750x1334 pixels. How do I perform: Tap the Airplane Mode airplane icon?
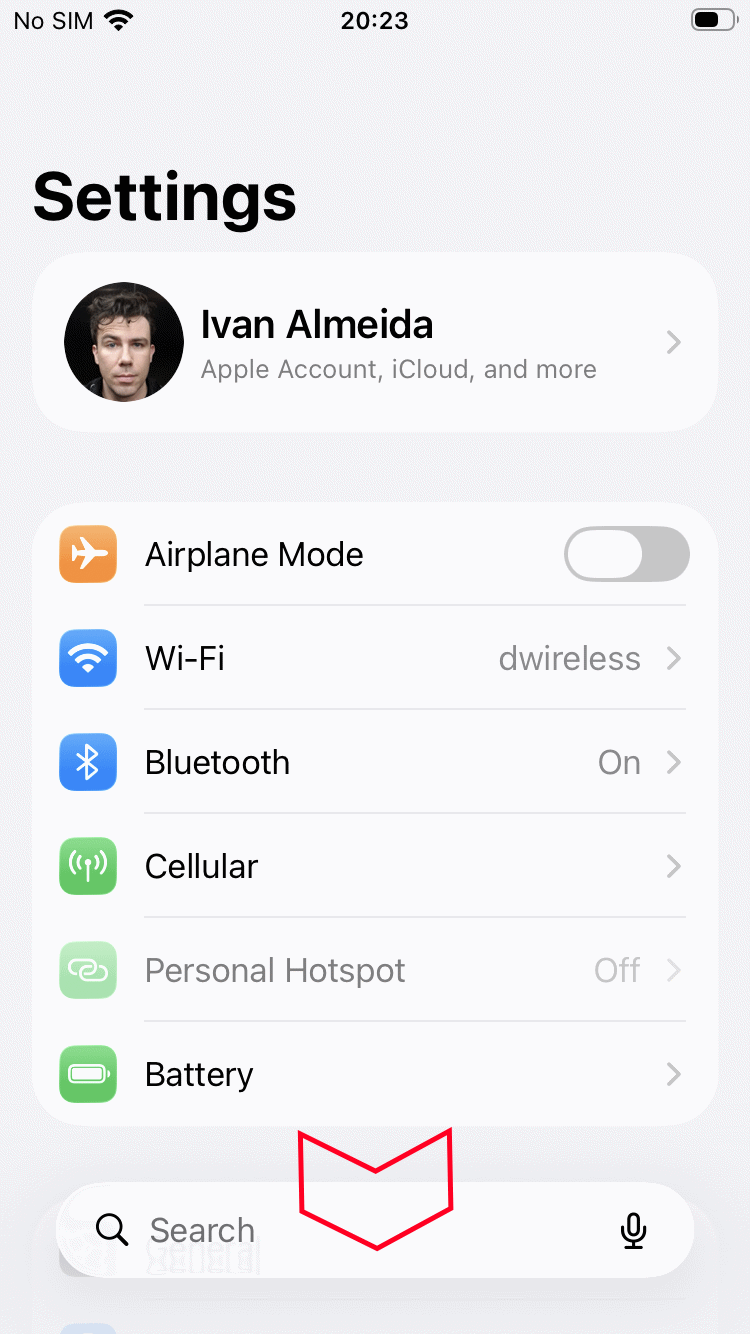point(88,554)
